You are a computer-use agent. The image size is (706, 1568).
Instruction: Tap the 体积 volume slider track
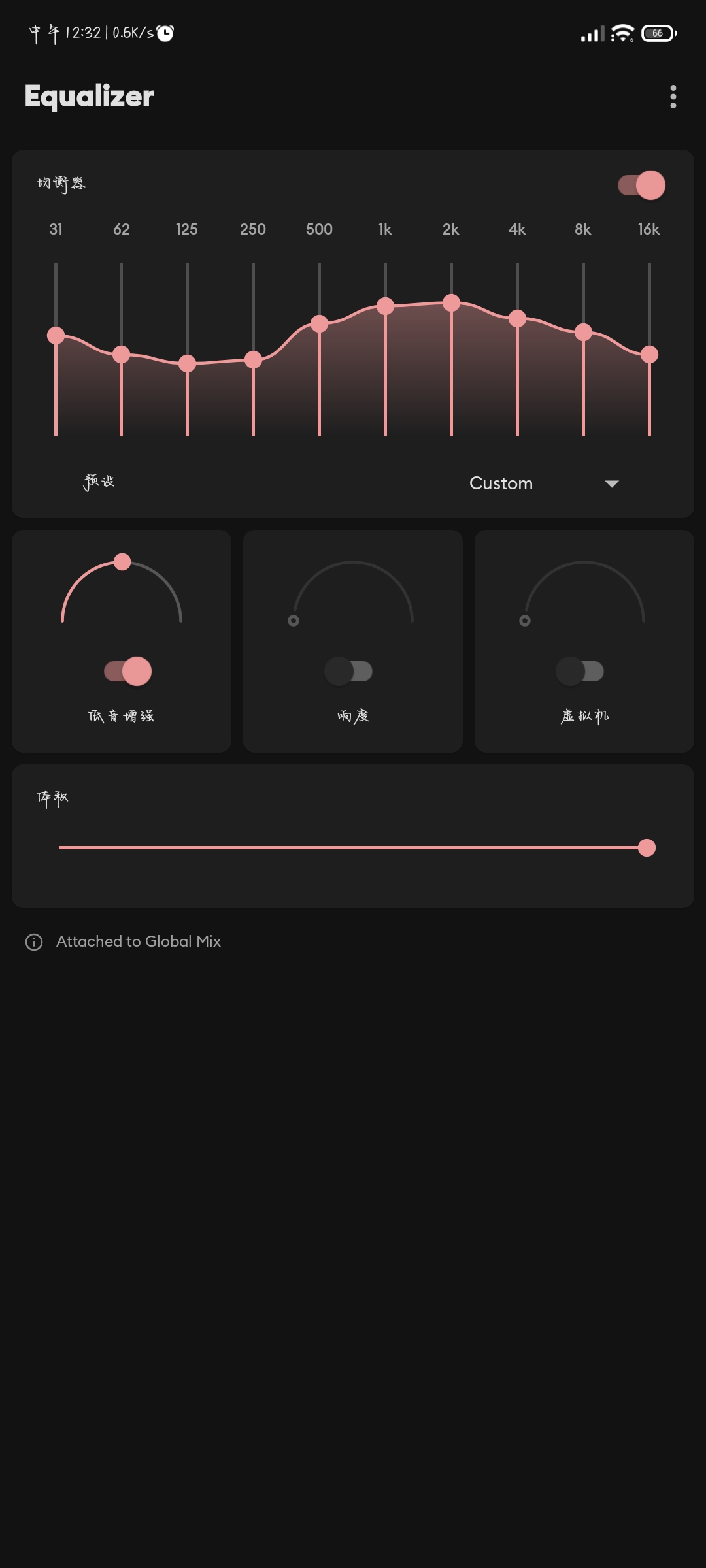[353, 847]
